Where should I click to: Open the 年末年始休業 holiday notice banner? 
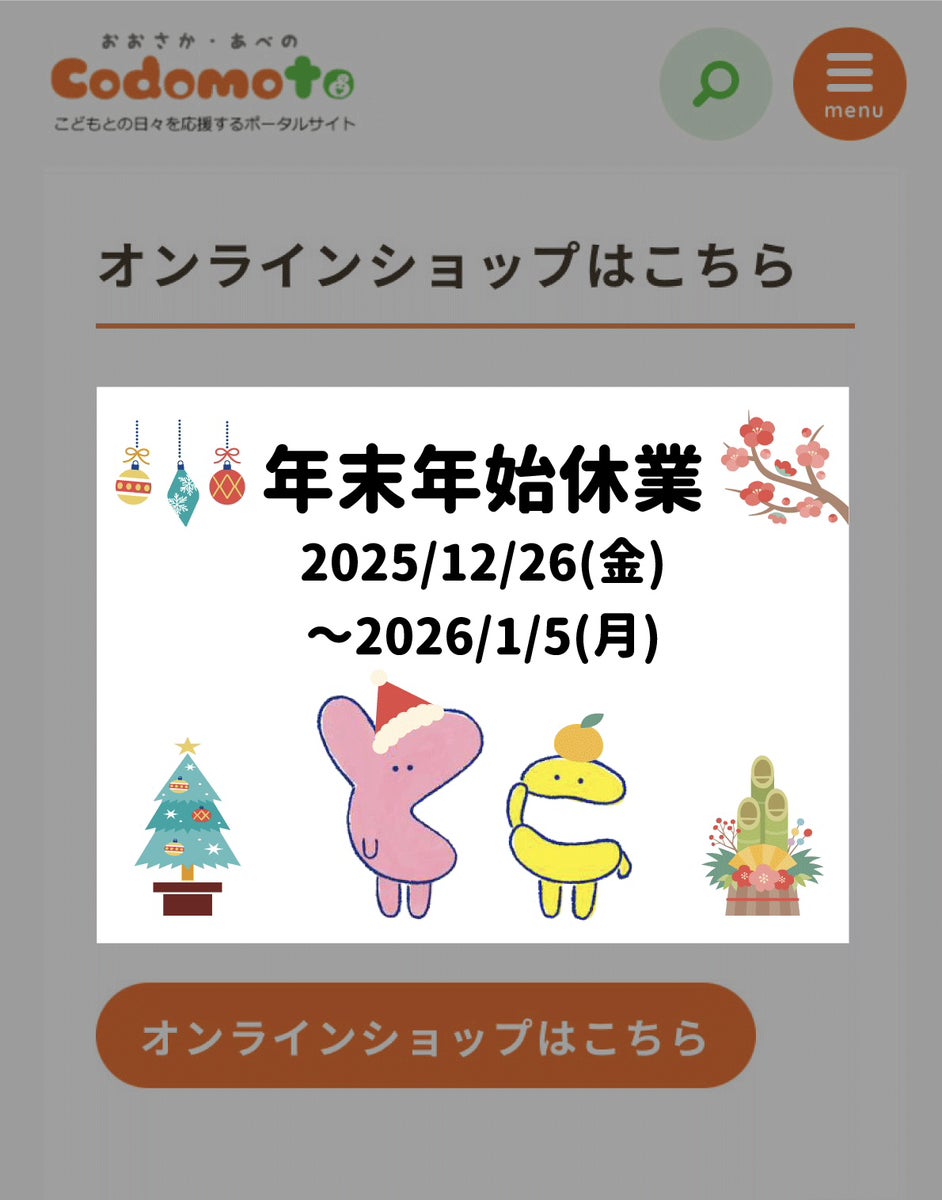pyautogui.click(x=472, y=664)
